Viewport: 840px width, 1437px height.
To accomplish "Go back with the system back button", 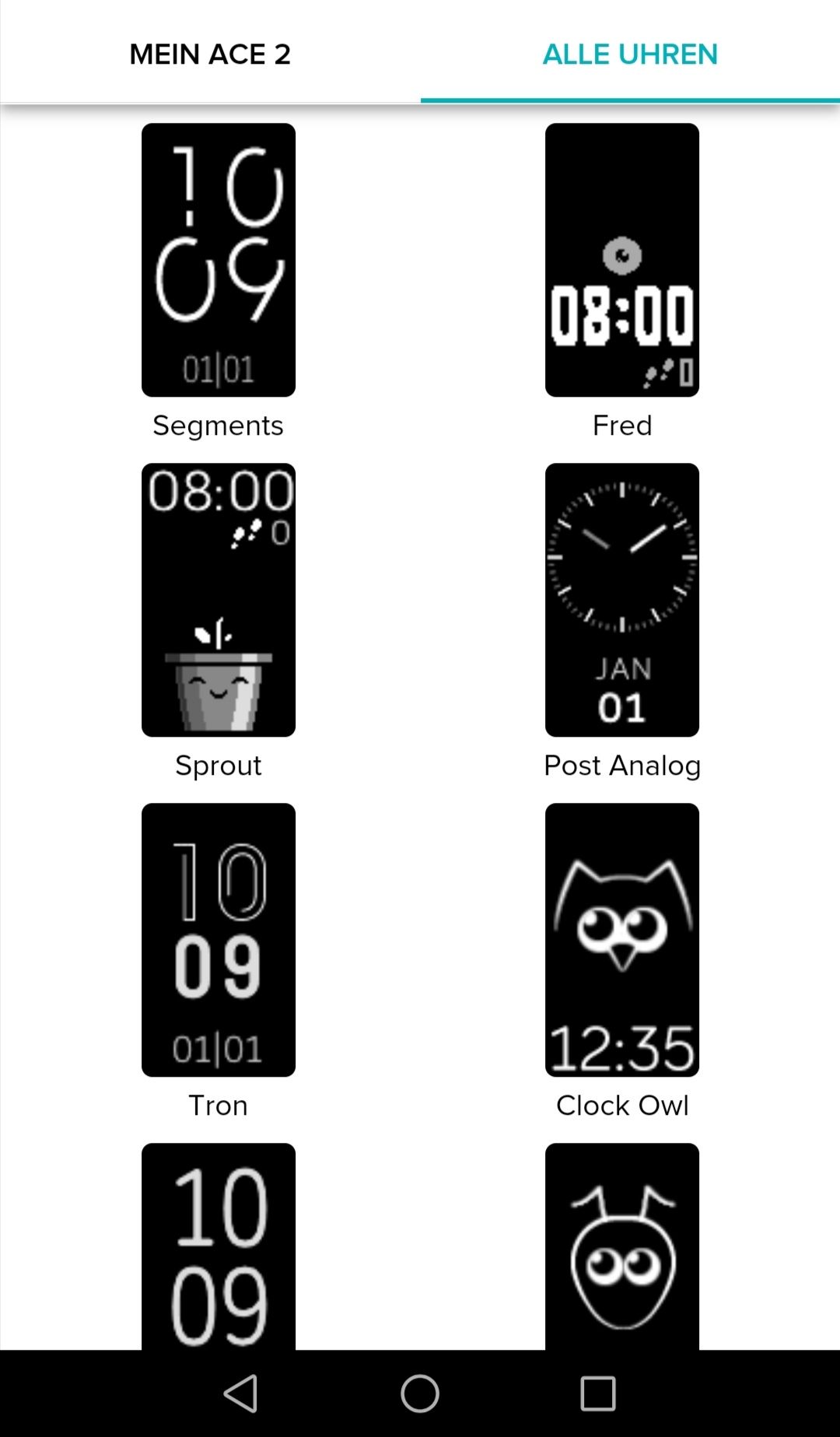I will click(x=241, y=1393).
